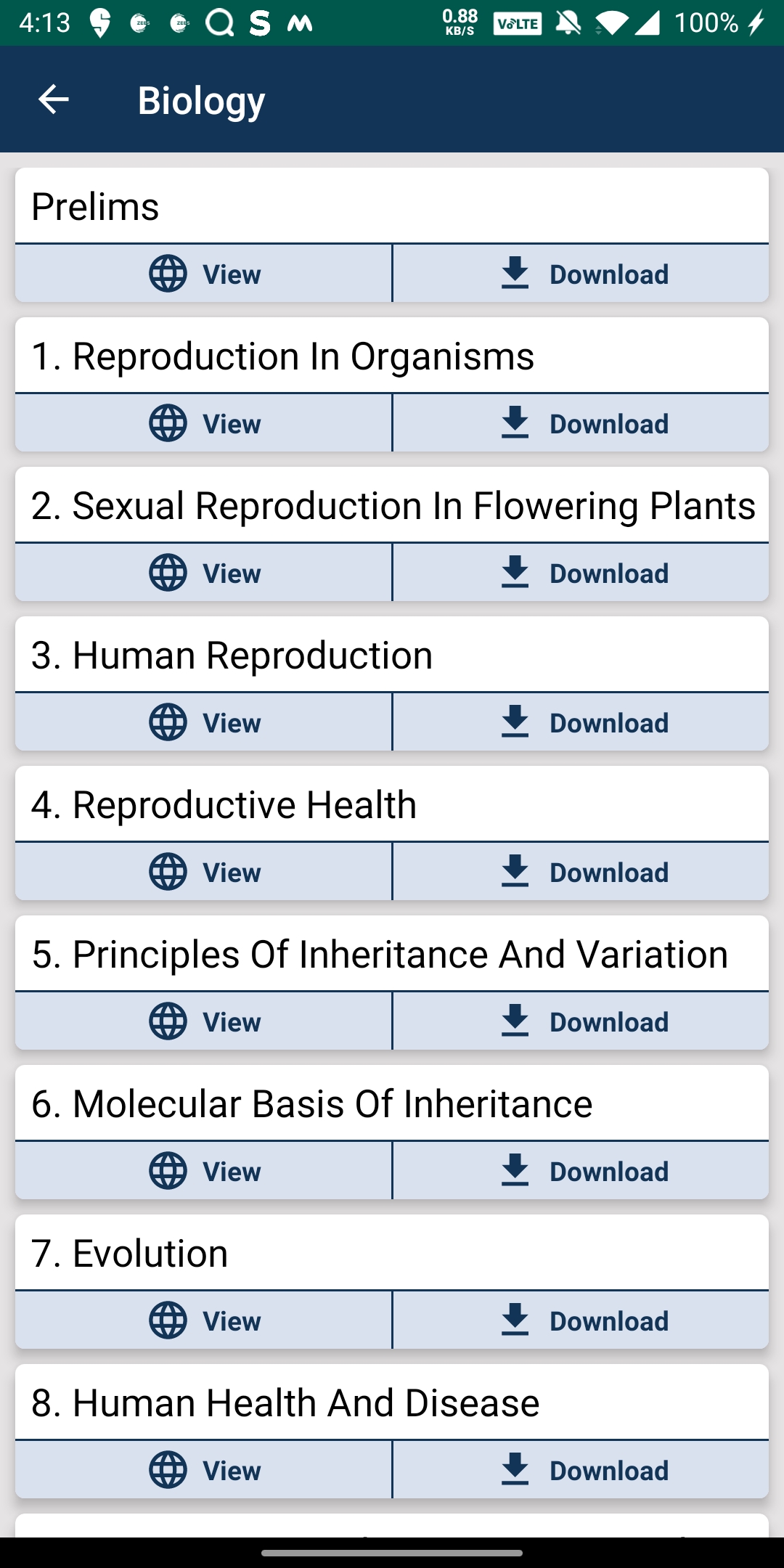Download the Prelims file
This screenshot has height=1568, width=784.
(581, 274)
